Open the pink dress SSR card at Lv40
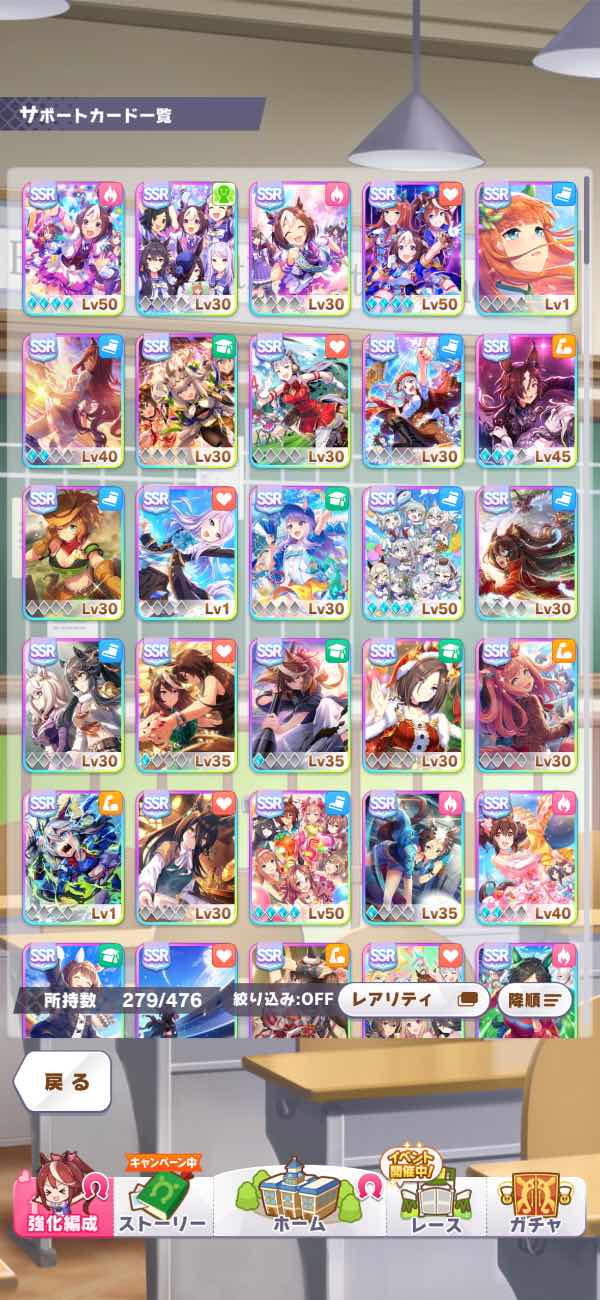This screenshot has width=600, height=1300. (x=526, y=858)
